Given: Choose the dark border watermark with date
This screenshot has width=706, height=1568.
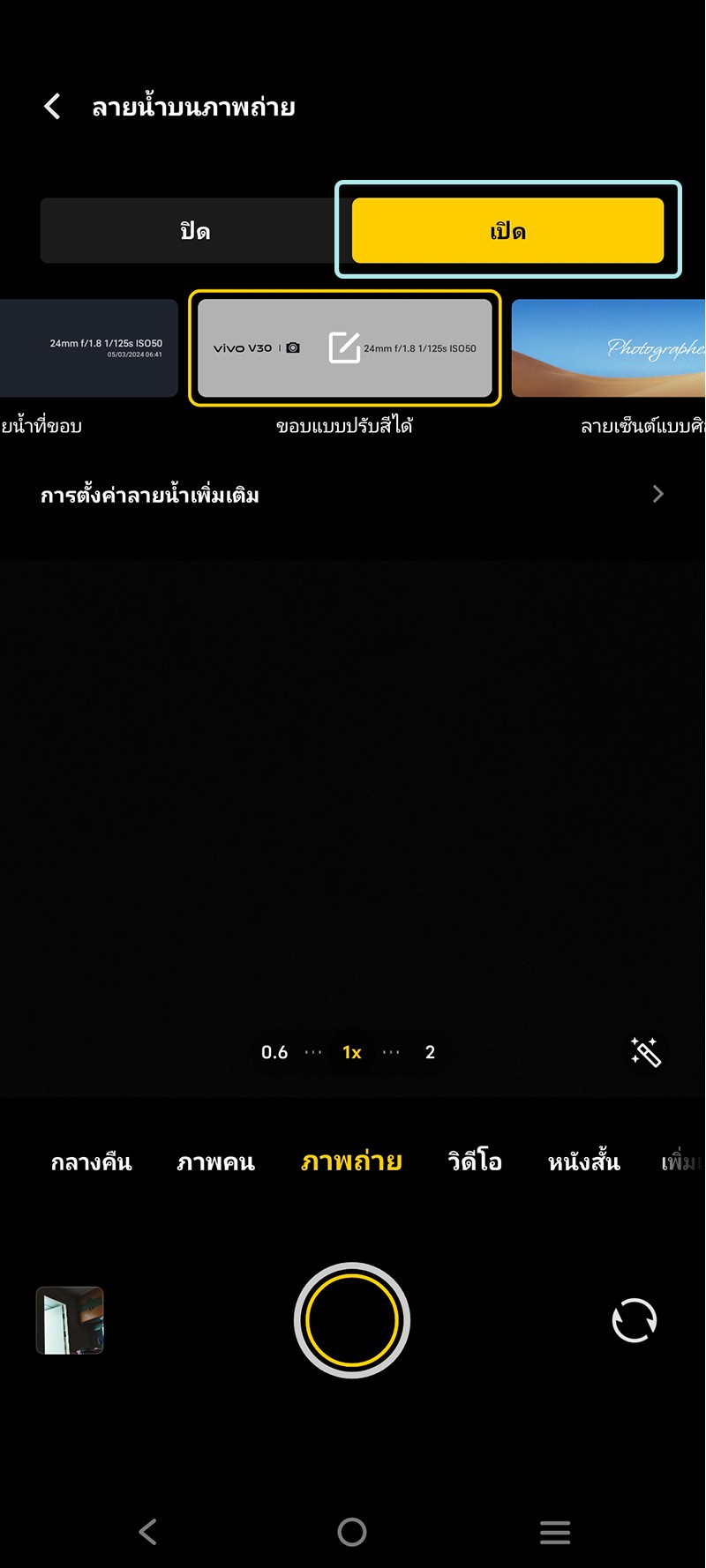Looking at the screenshot, I should pyautogui.click(x=88, y=348).
